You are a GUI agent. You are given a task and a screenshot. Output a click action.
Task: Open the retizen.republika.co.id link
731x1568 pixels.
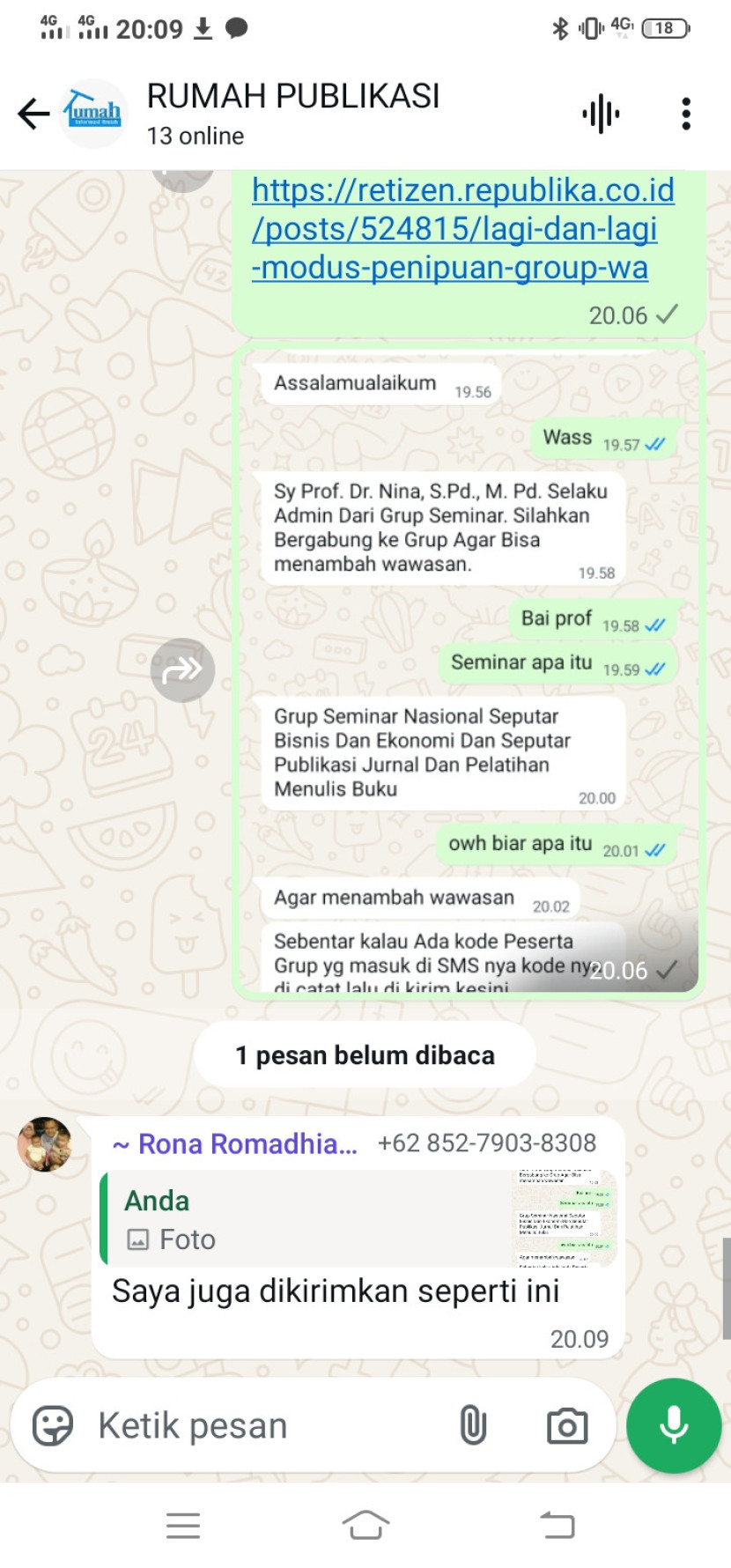462,228
